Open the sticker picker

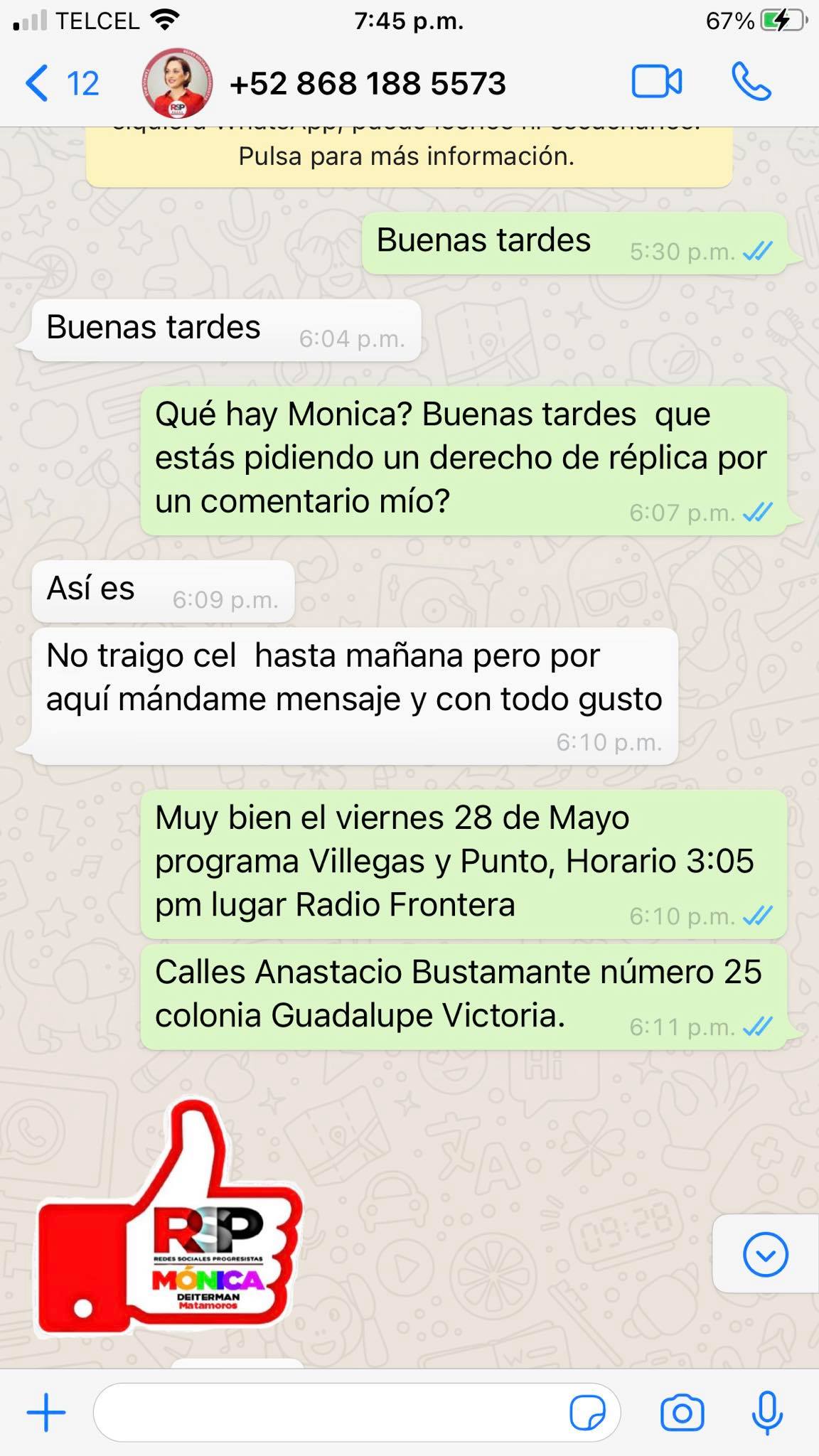pyautogui.click(x=587, y=1412)
